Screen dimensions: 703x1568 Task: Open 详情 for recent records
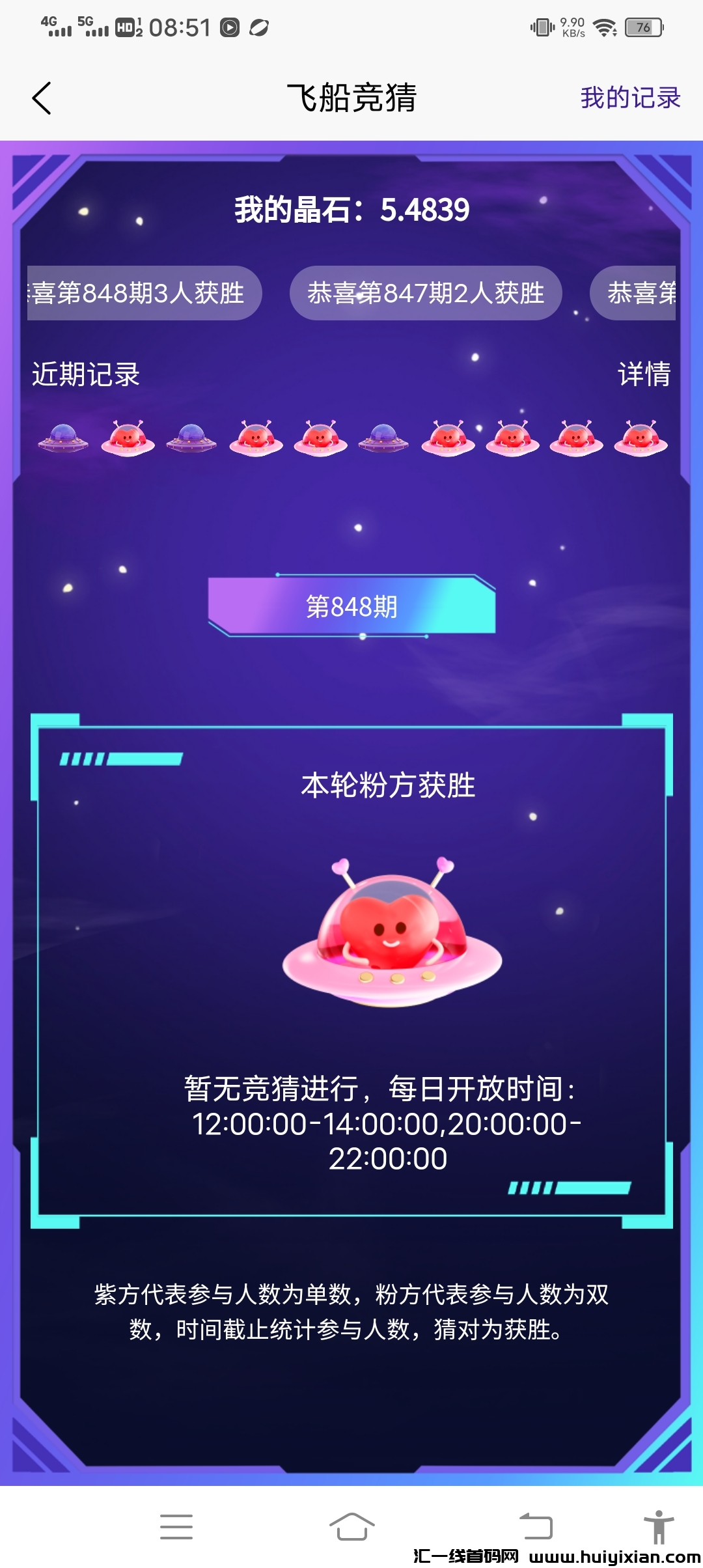tap(643, 374)
